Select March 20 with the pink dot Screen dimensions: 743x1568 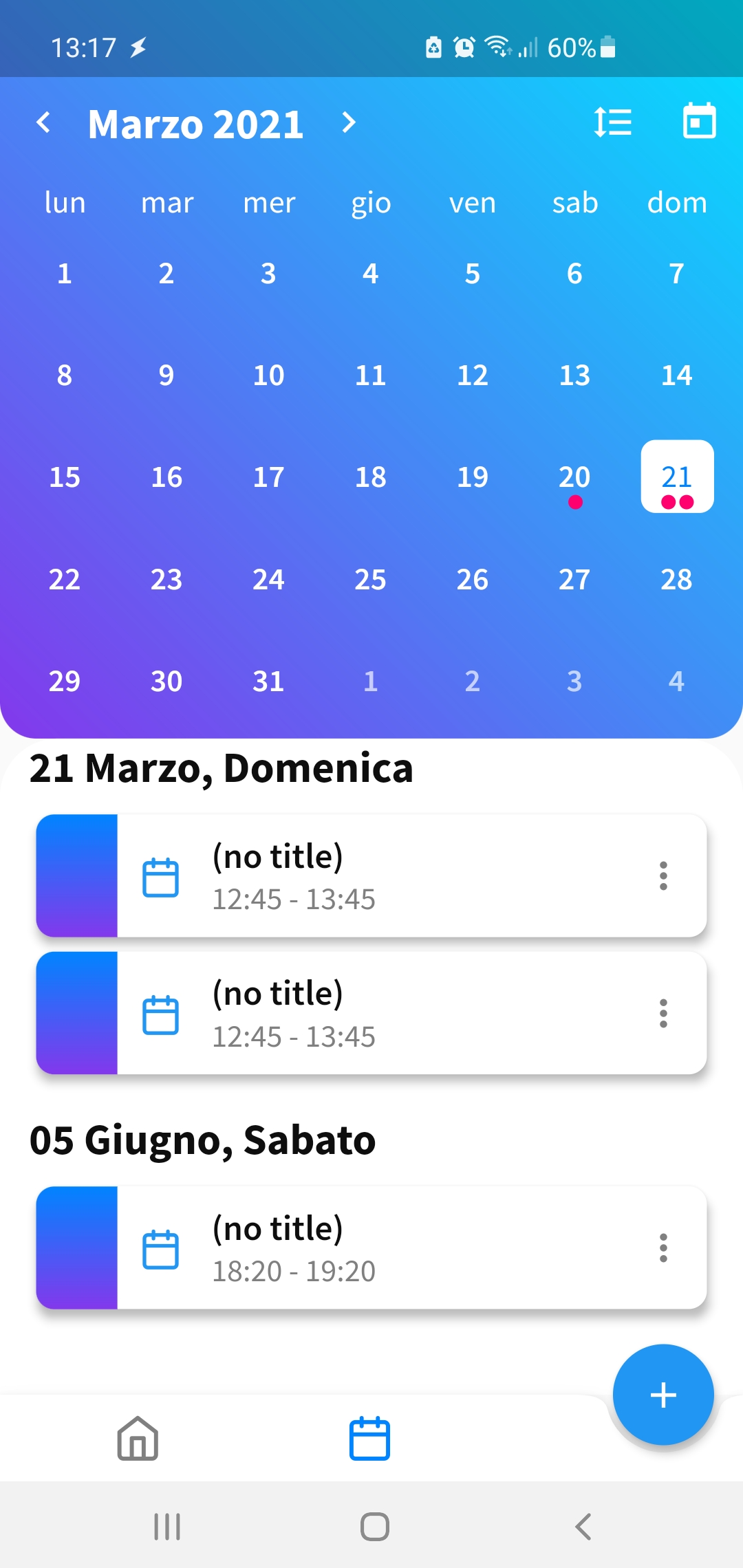pyautogui.click(x=574, y=477)
